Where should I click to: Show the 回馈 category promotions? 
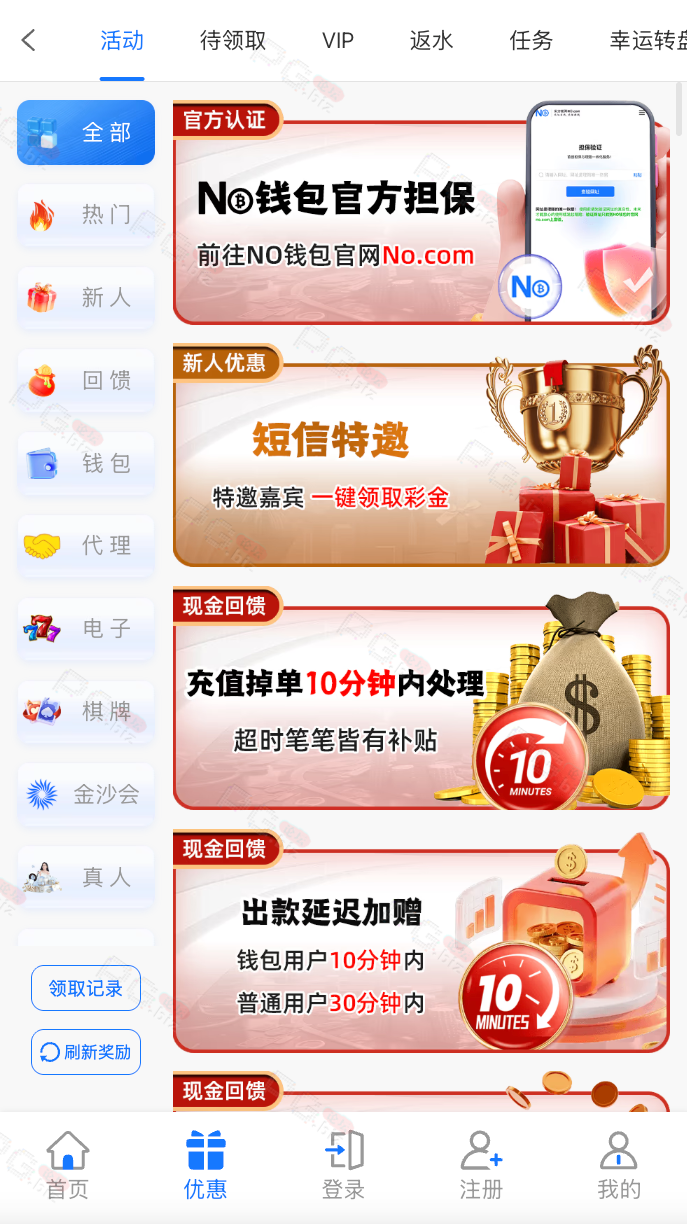click(86, 381)
